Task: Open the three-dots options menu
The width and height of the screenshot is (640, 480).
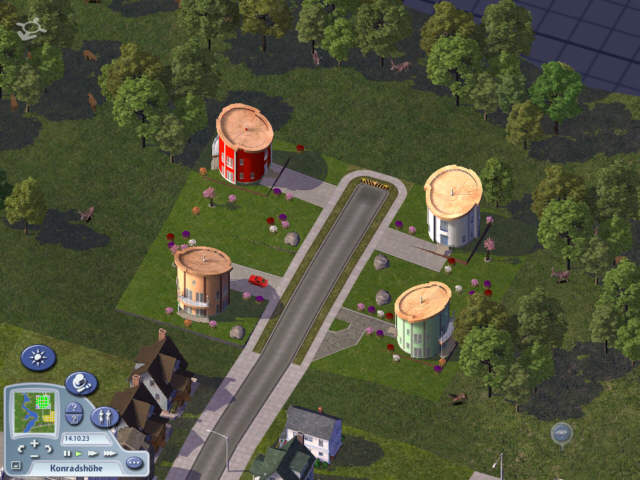Action: (134, 462)
